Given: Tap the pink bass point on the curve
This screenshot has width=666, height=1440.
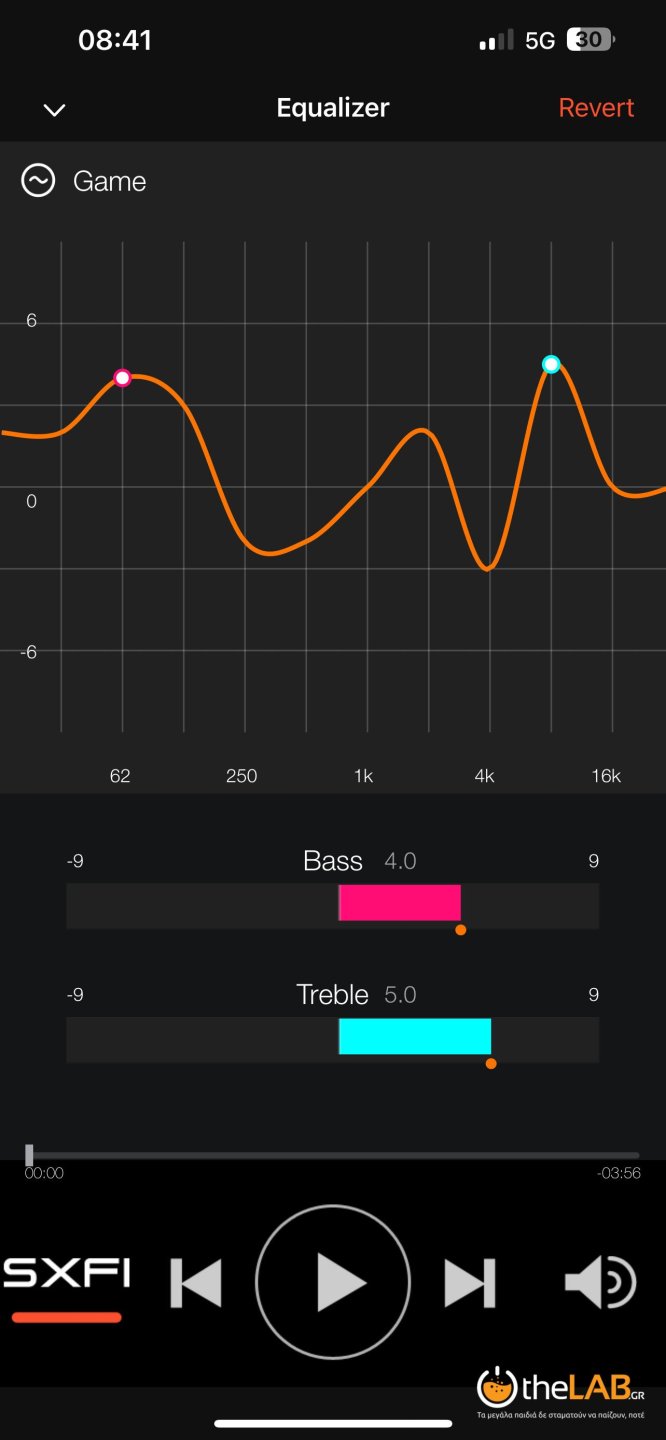Looking at the screenshot, I should 122,377.
